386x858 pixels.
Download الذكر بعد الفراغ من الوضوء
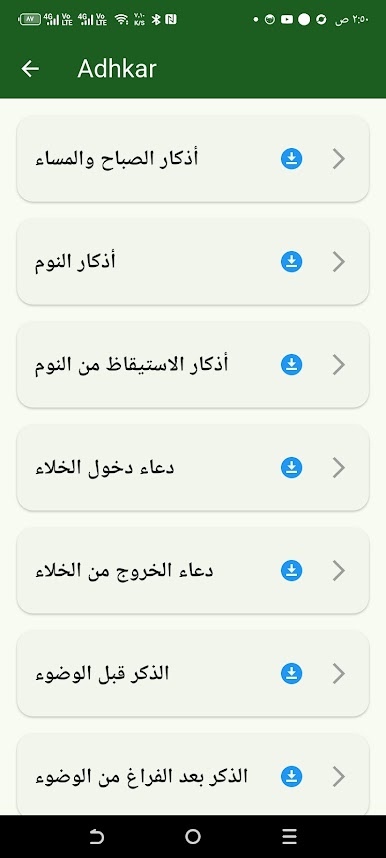pos(292,776)
